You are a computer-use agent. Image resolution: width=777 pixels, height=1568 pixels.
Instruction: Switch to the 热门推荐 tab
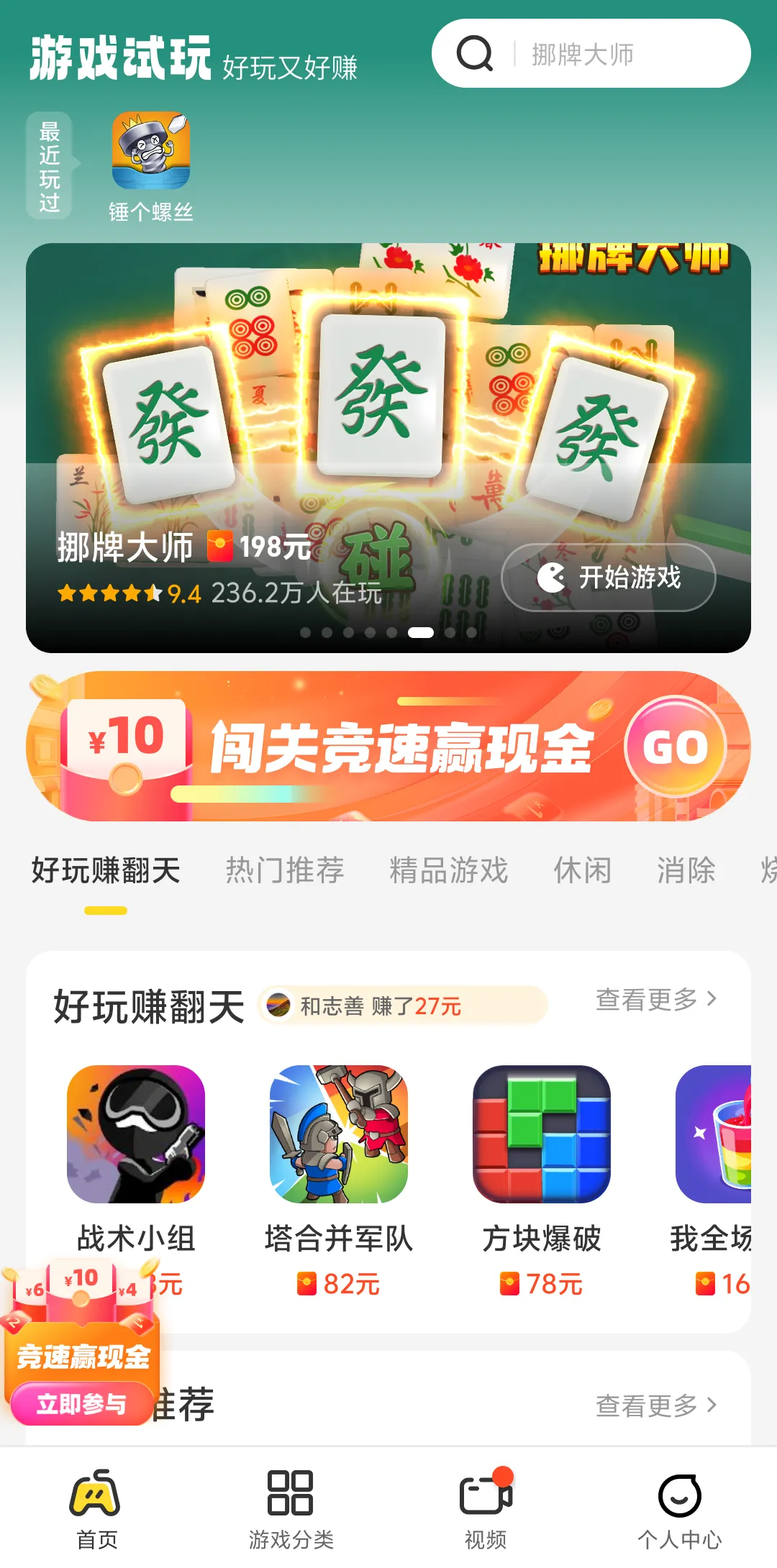[x=284, y=870]
